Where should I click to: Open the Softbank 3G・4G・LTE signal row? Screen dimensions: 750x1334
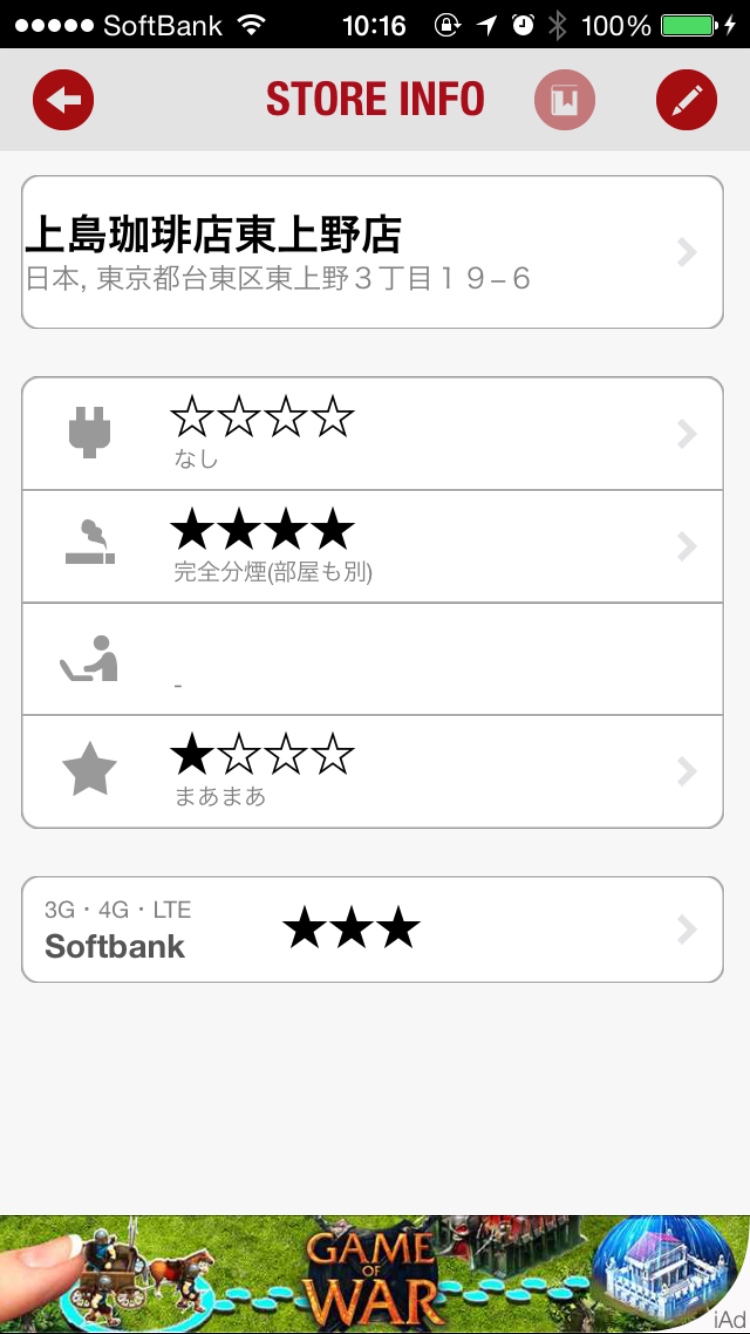tap(372, 930)
